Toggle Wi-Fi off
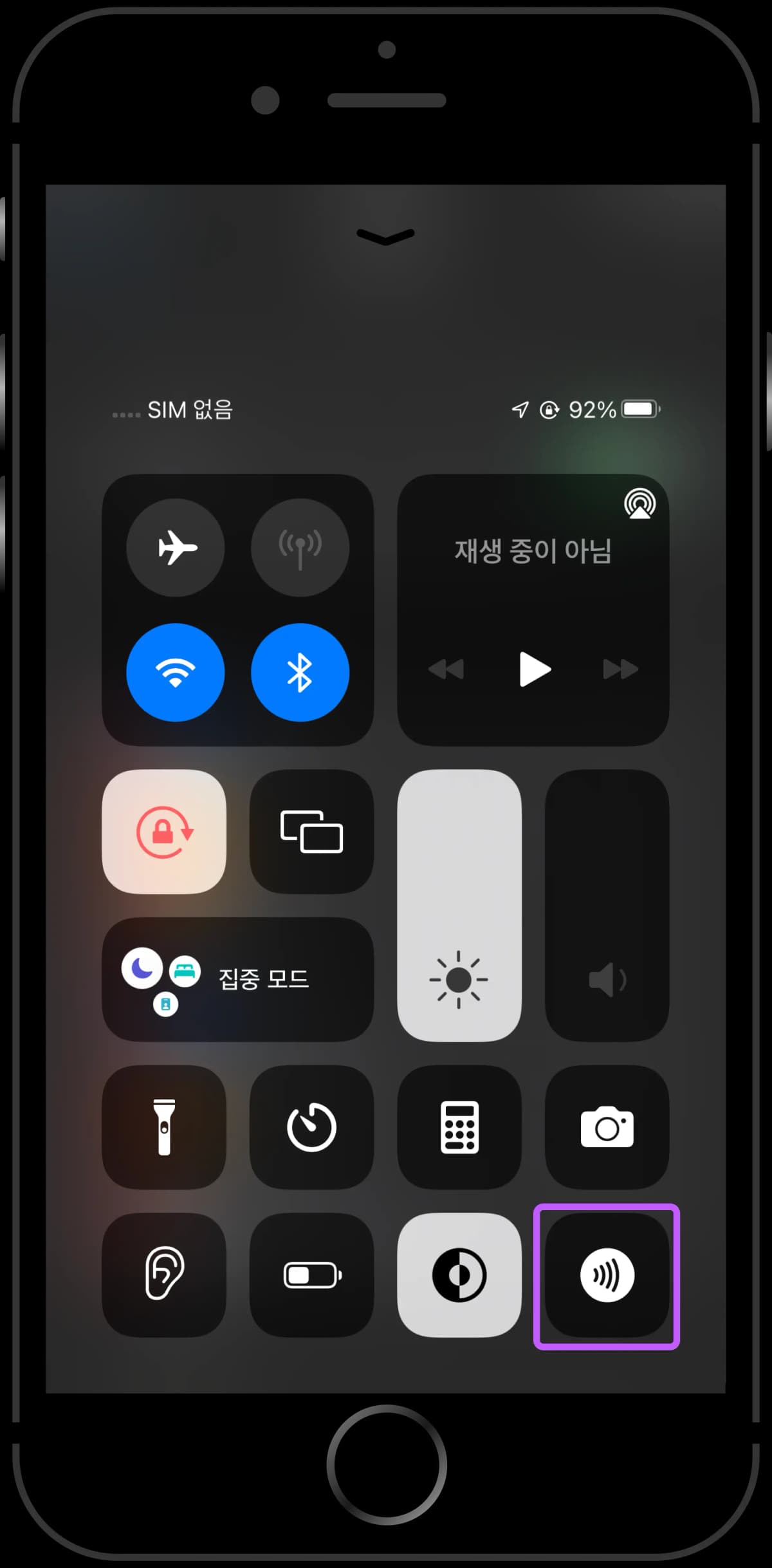 click(175, 671)
